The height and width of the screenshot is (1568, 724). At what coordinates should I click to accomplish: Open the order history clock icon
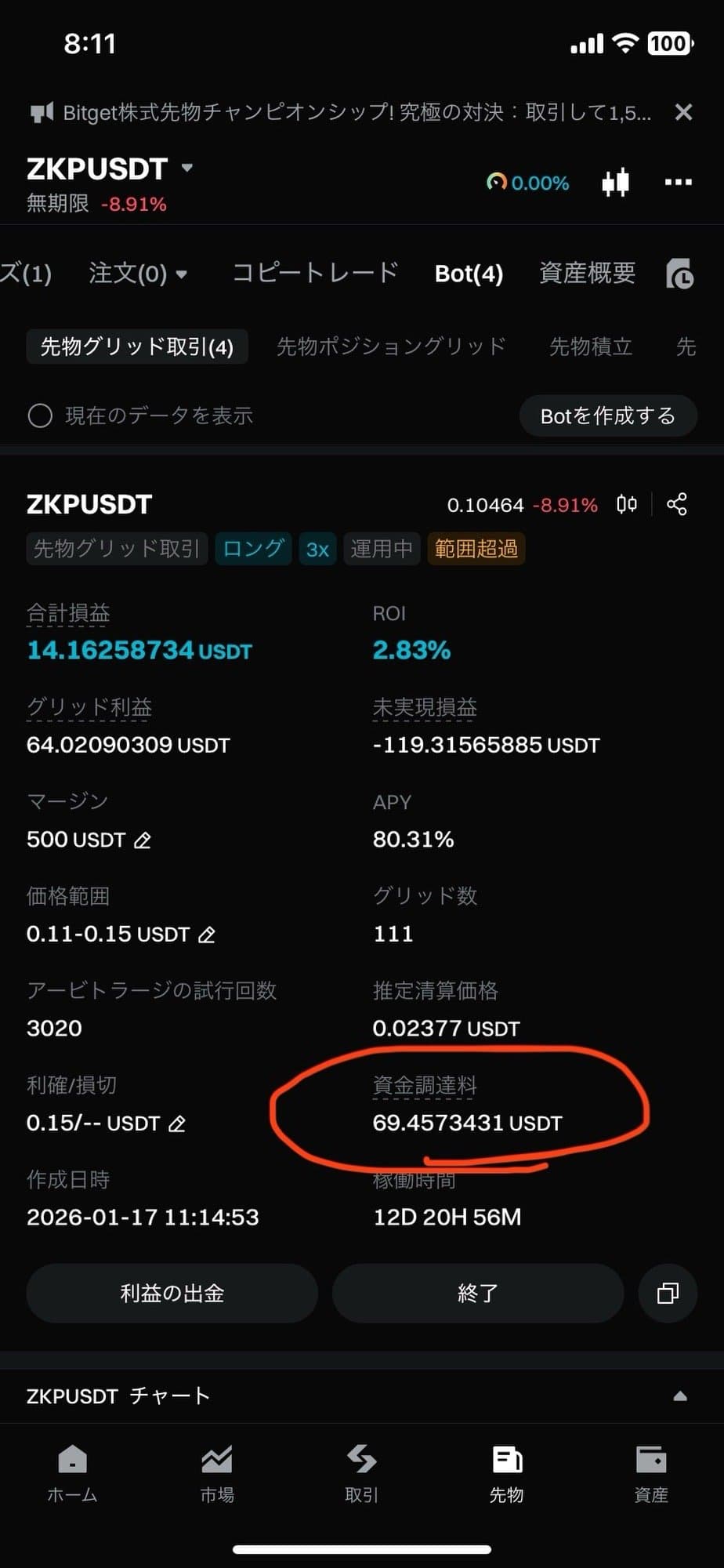(680, 274)
